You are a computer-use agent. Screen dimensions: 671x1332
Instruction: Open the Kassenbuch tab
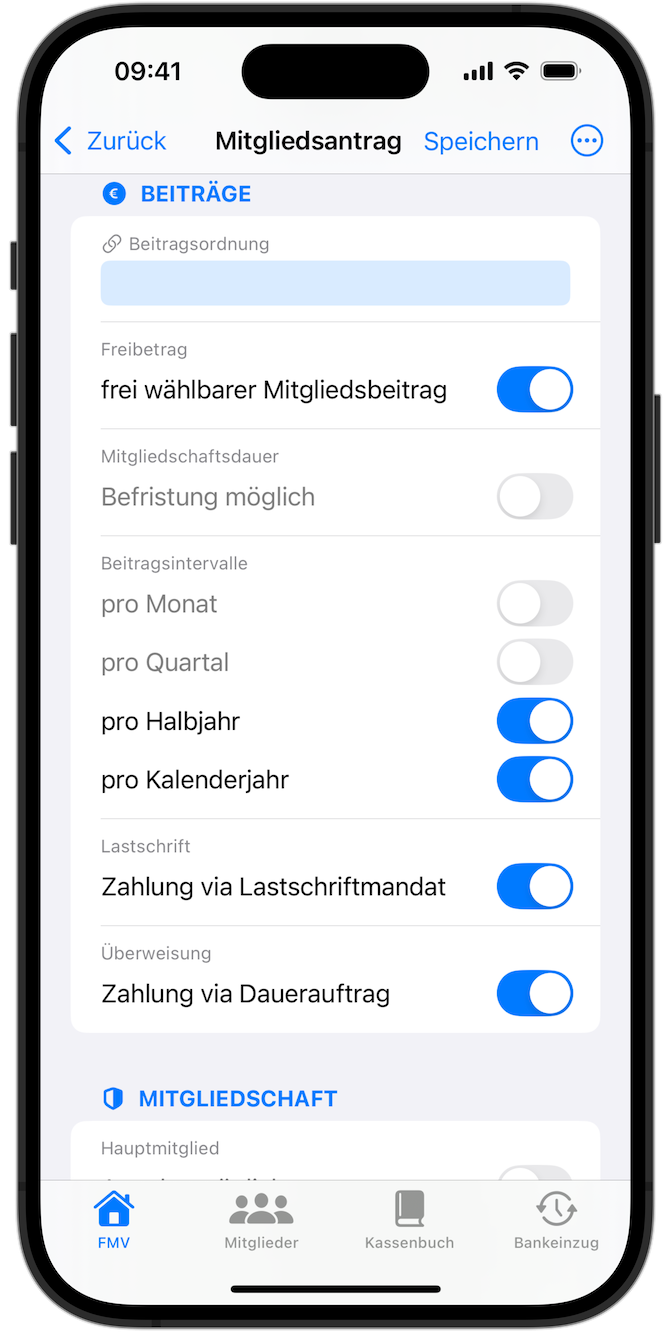click(409, 1220)
